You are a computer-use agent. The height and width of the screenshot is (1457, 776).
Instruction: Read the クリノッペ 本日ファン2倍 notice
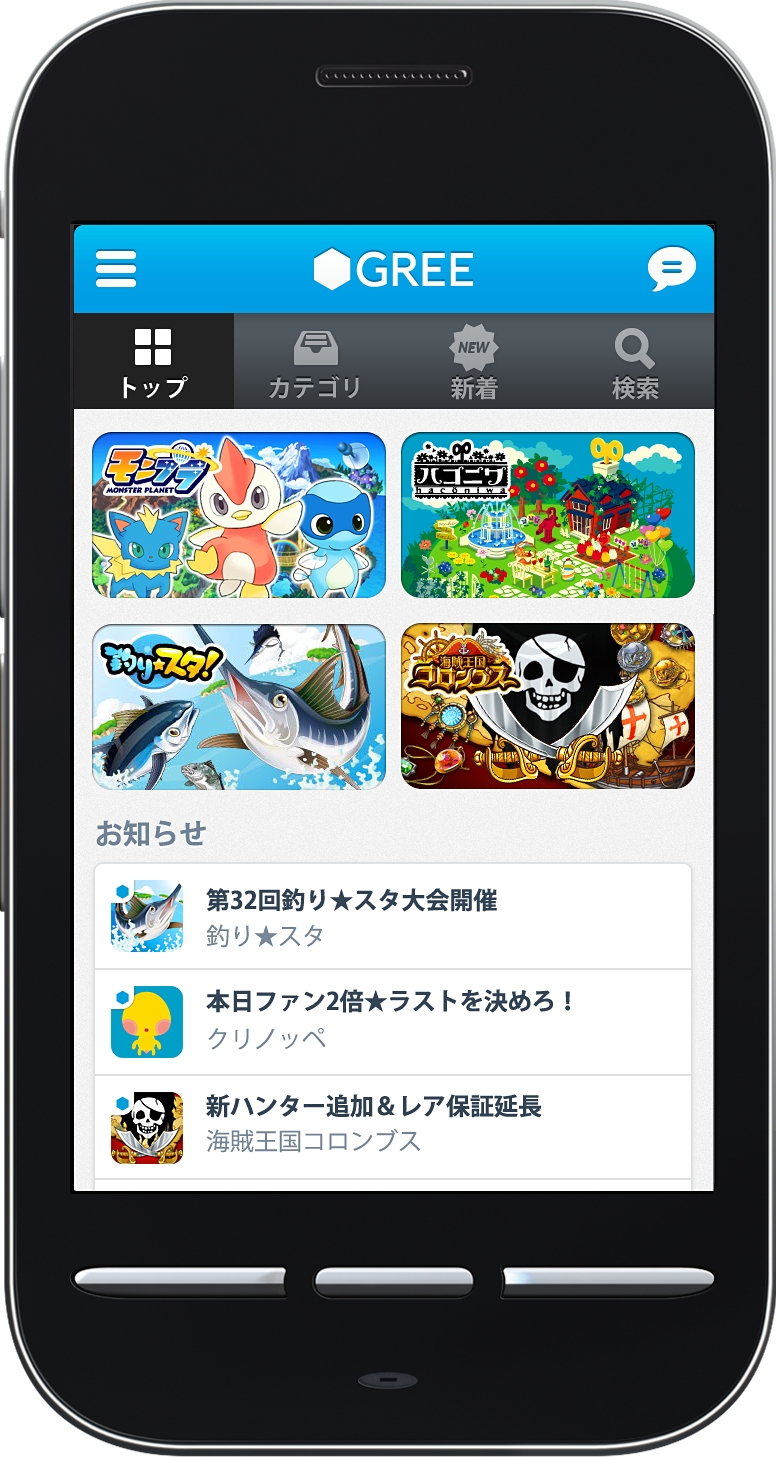point(393,1022)
